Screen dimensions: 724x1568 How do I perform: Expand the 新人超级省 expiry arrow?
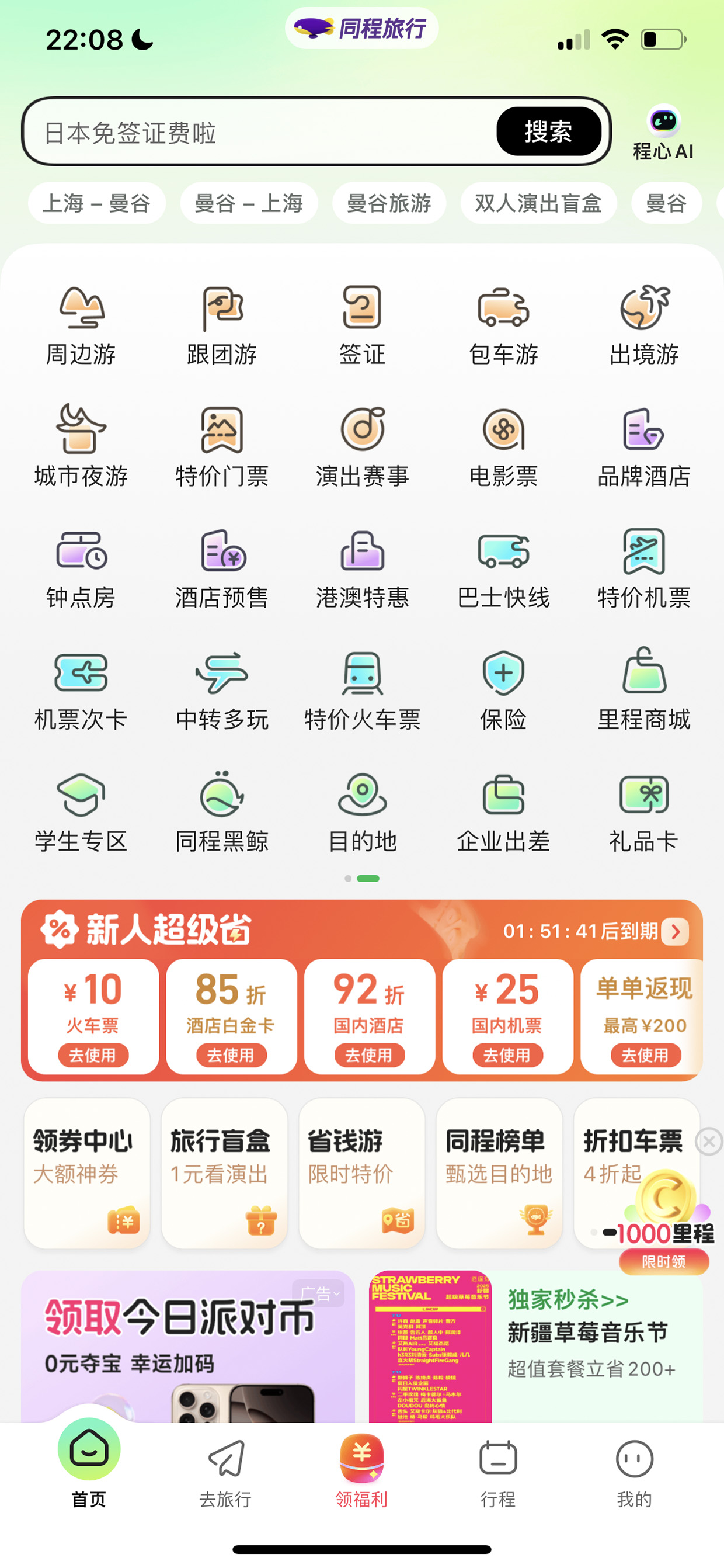[x=676, y=931]
